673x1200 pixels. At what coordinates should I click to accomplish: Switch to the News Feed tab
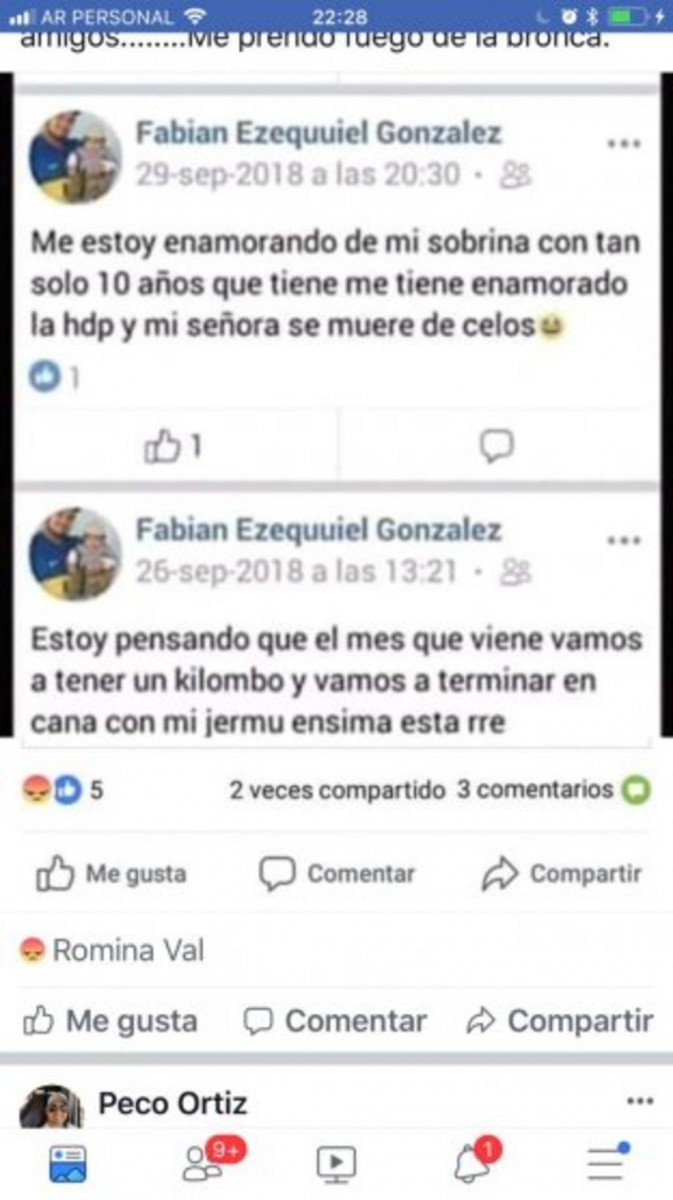click(x=68, y=1164)
